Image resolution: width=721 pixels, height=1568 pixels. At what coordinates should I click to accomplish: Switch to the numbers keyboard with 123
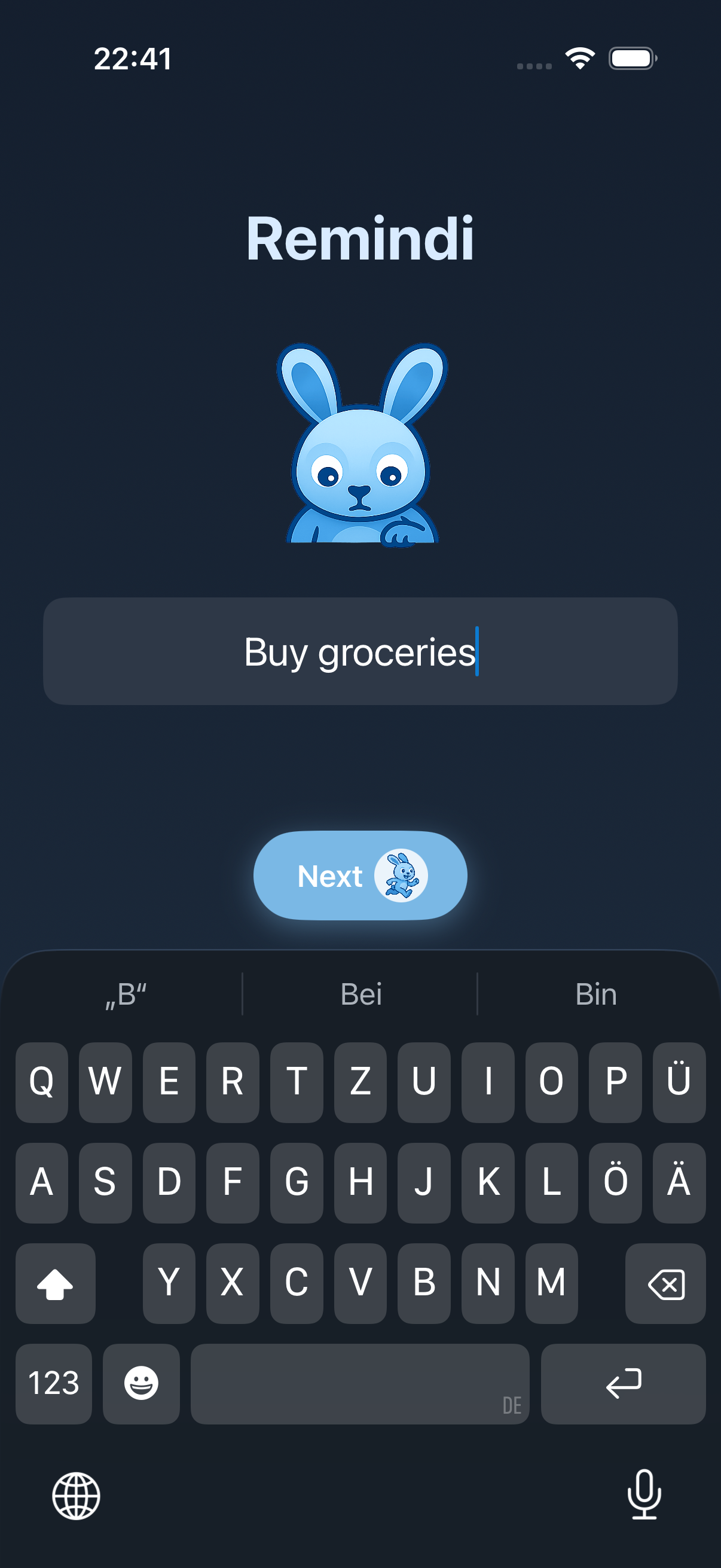(x=54, y=1384)
